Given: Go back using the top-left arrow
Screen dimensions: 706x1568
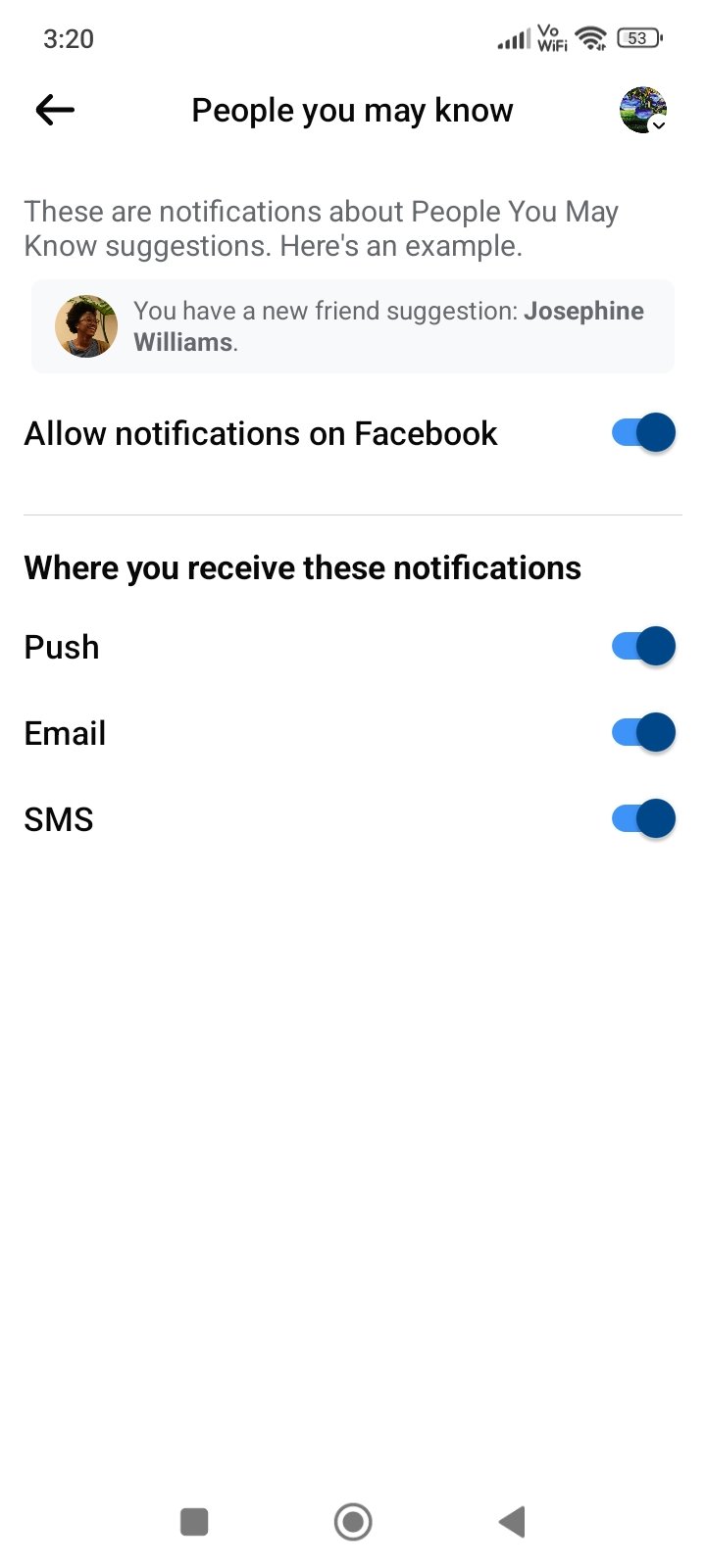Looking at the screenshot, I should [55, 110].
